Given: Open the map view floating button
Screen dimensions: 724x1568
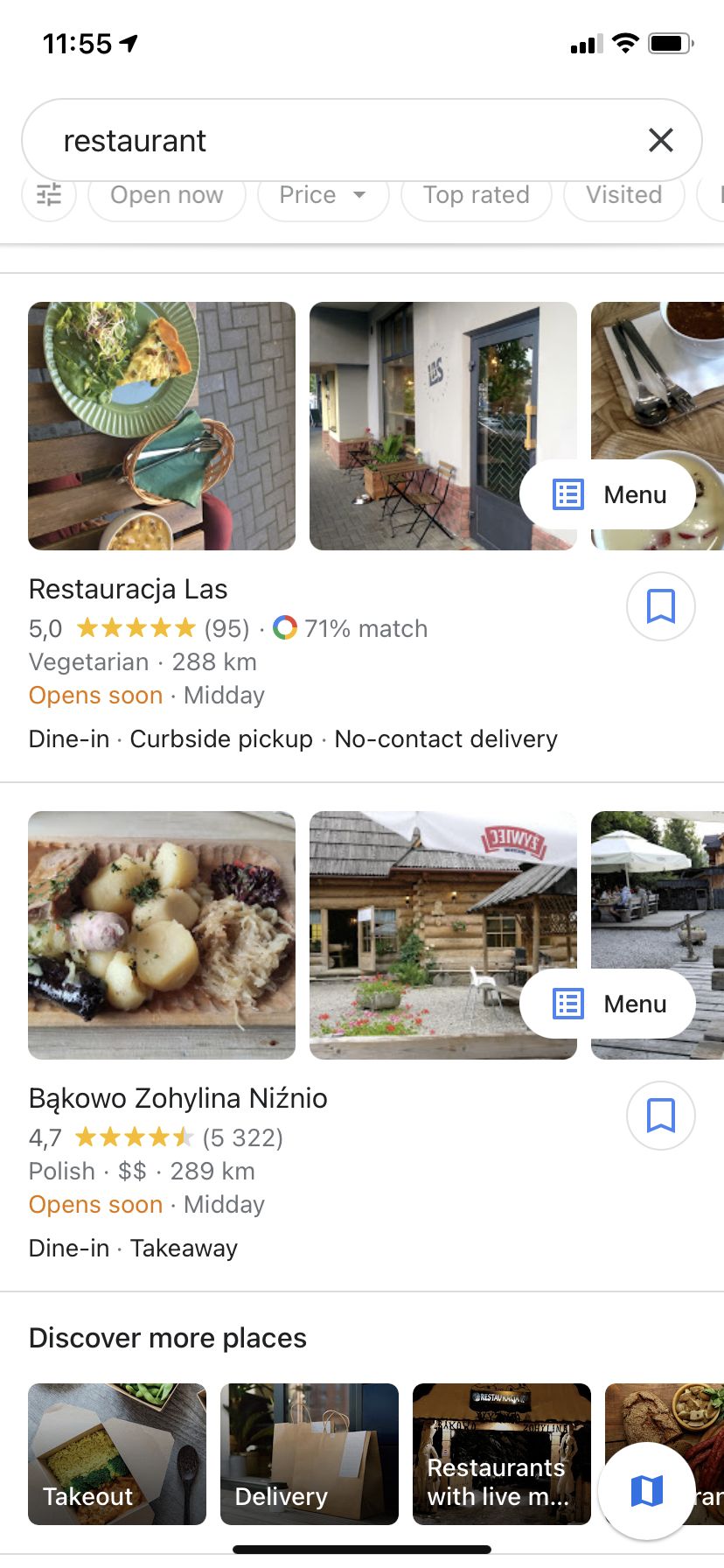Looking at the screenshot, I should (x=647, y=1492).
